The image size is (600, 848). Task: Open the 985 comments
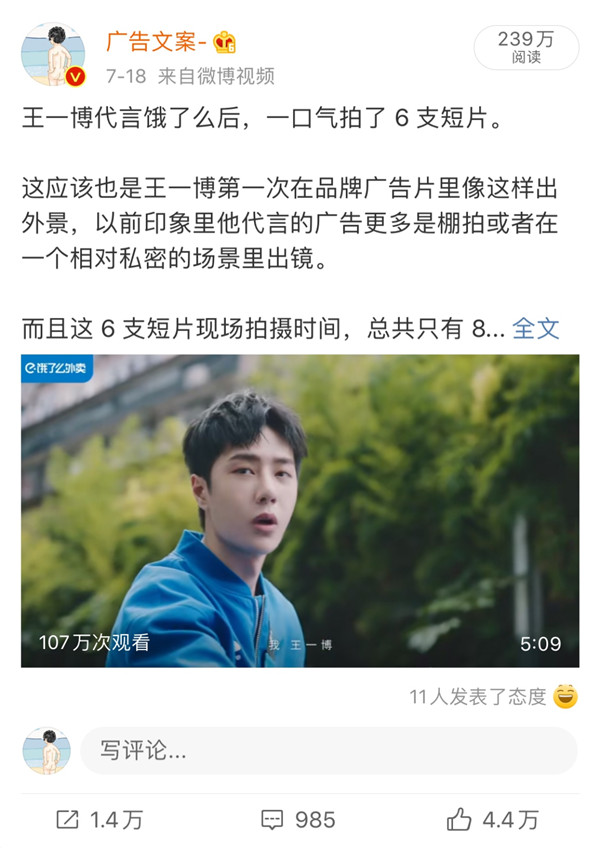pyautogui.click(x=298, y=820)
